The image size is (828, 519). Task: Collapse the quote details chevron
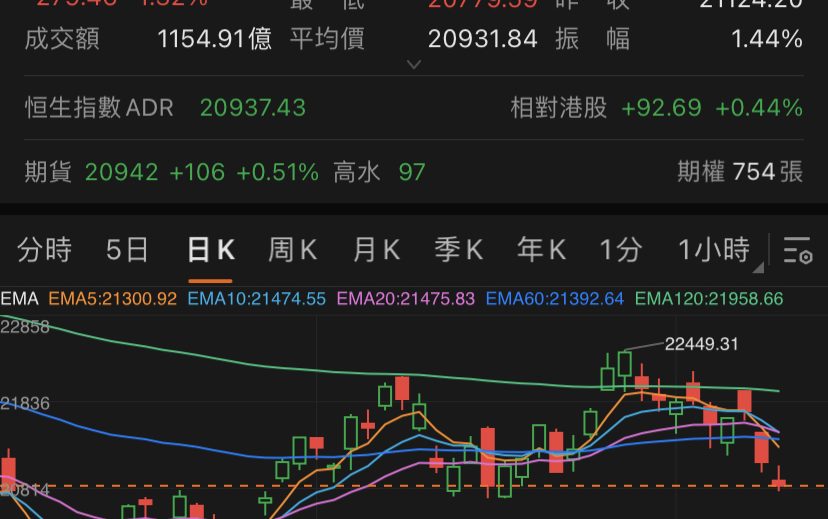(414, 64)
